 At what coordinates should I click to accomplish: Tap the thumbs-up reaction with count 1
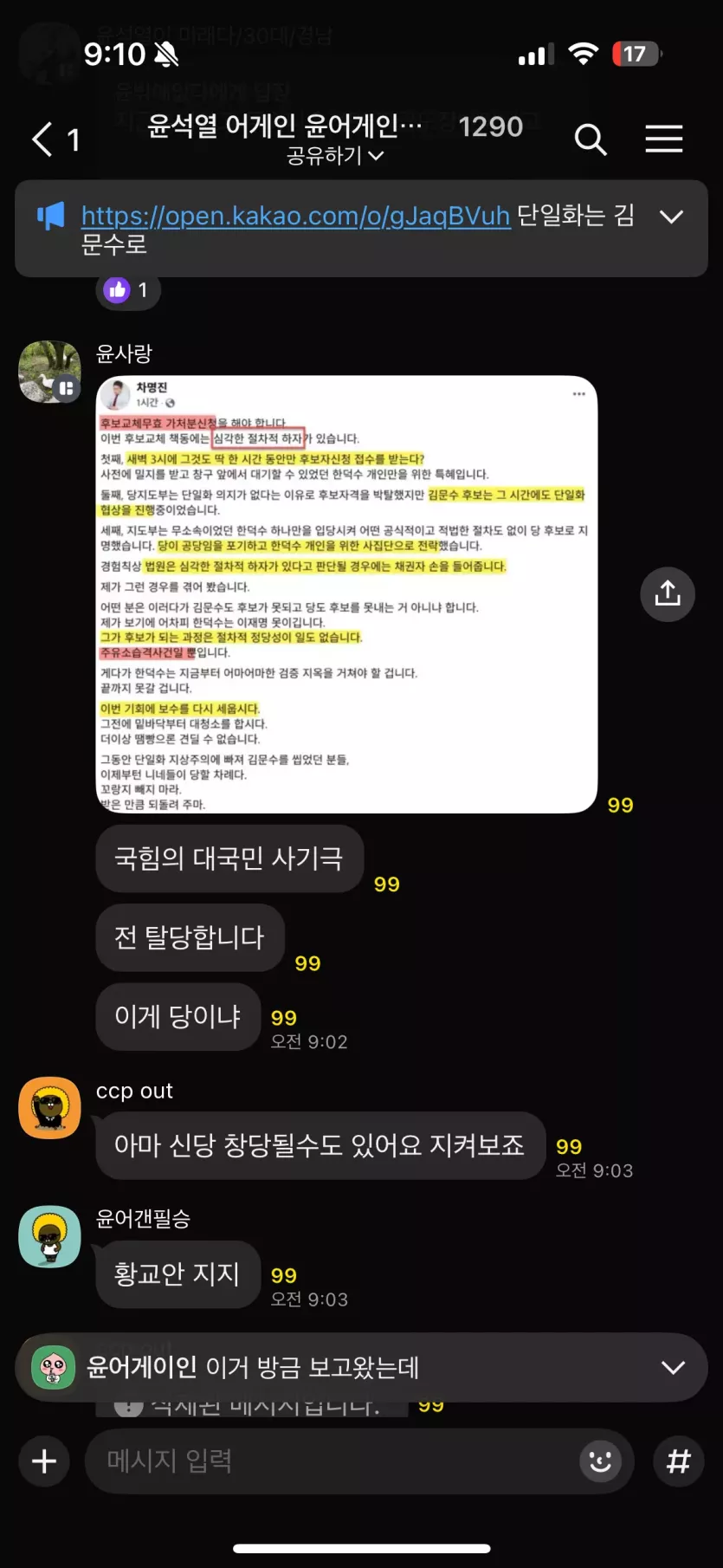(x=127, y=290)
